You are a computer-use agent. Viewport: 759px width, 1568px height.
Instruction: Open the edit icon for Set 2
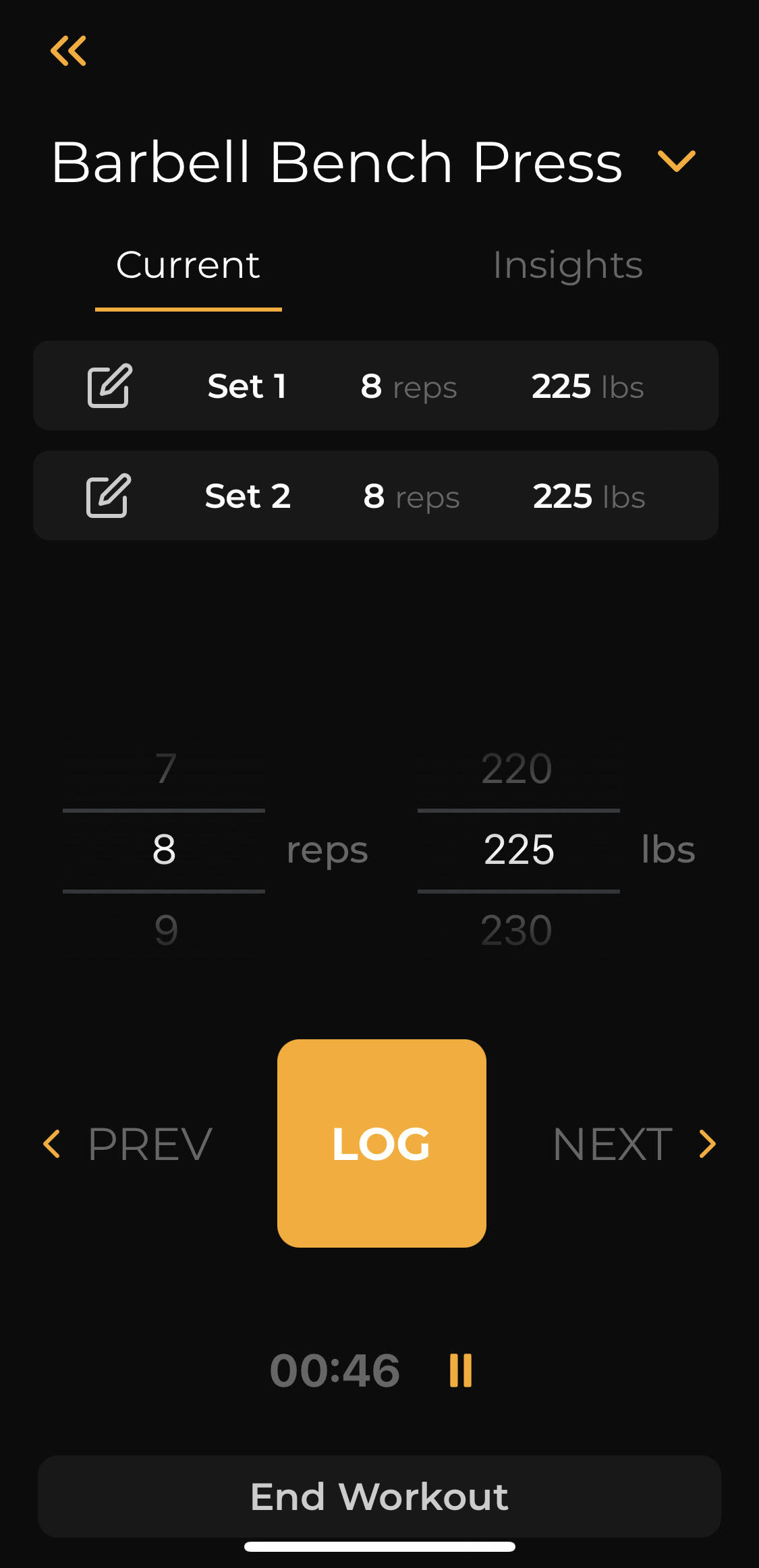pos(108,496)
